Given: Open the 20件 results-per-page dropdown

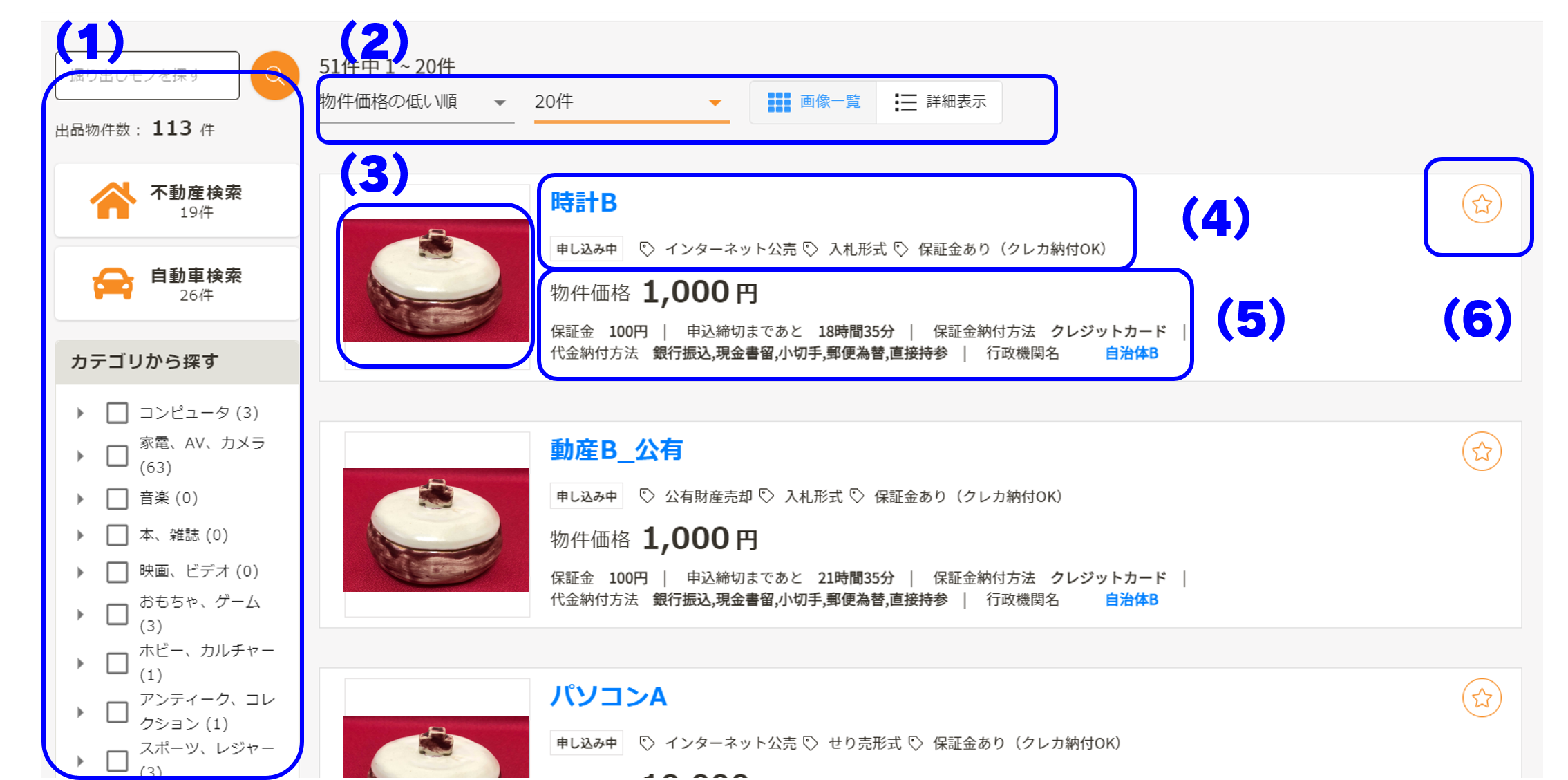Looking at the screenshot, I should tap(630, 102).
